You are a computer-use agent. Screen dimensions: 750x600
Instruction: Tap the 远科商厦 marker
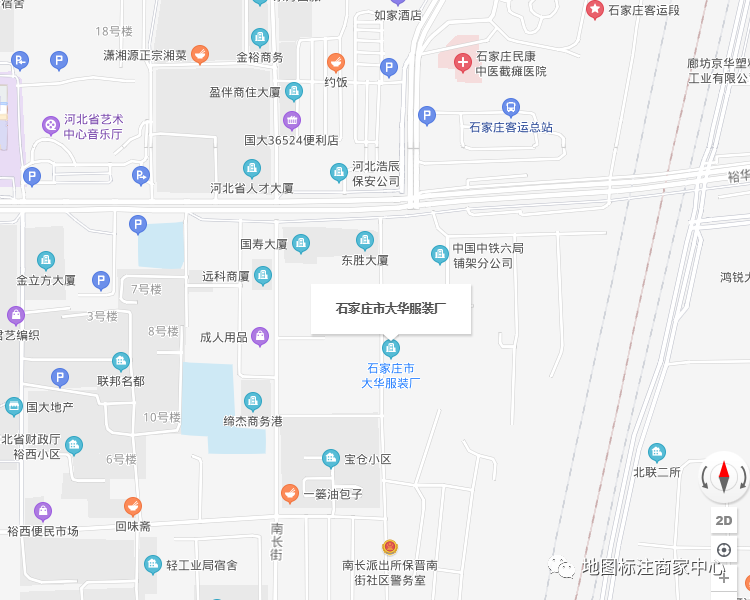[263, 275]
